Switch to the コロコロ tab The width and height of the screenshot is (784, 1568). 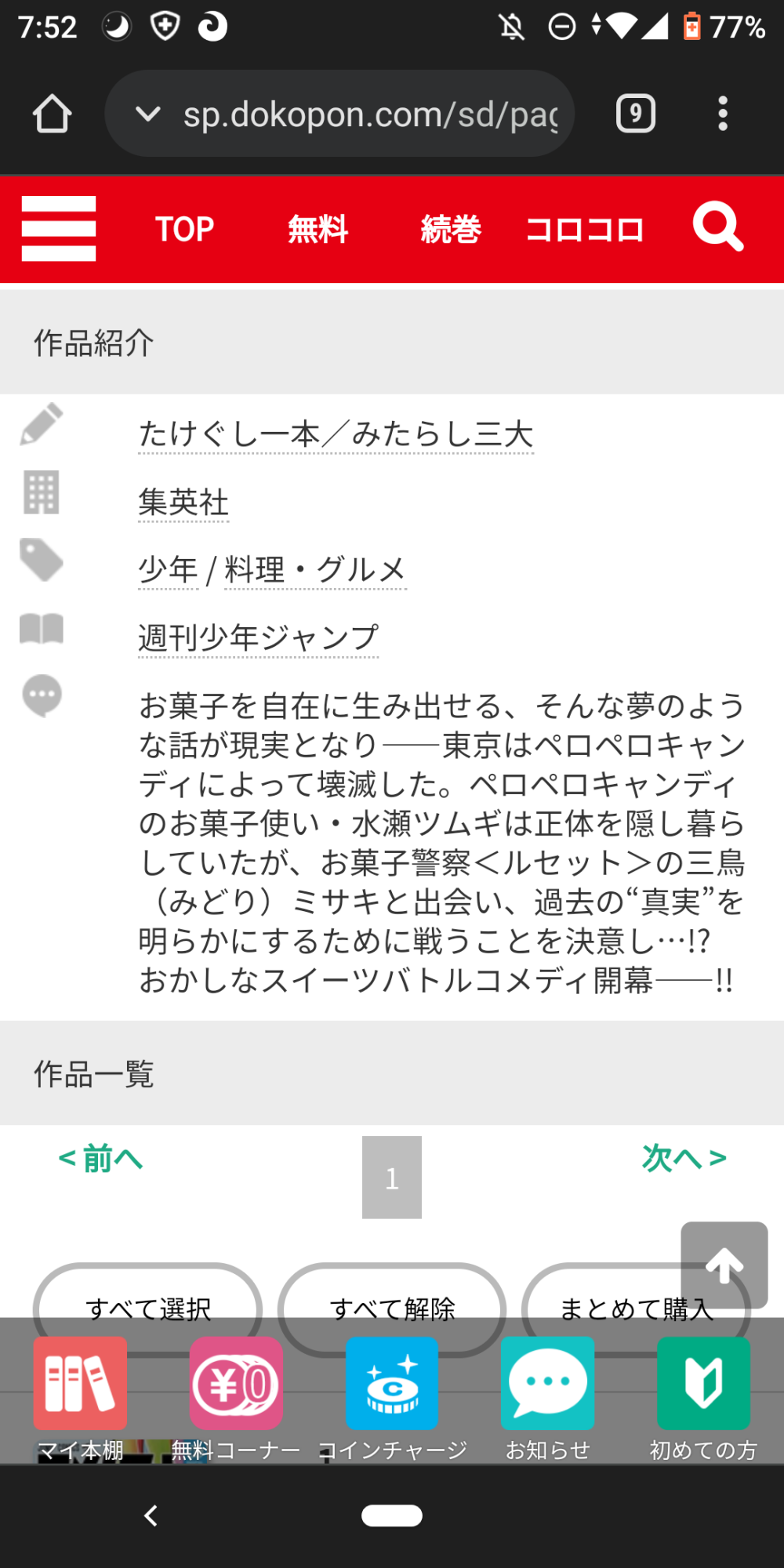[585, 229]
